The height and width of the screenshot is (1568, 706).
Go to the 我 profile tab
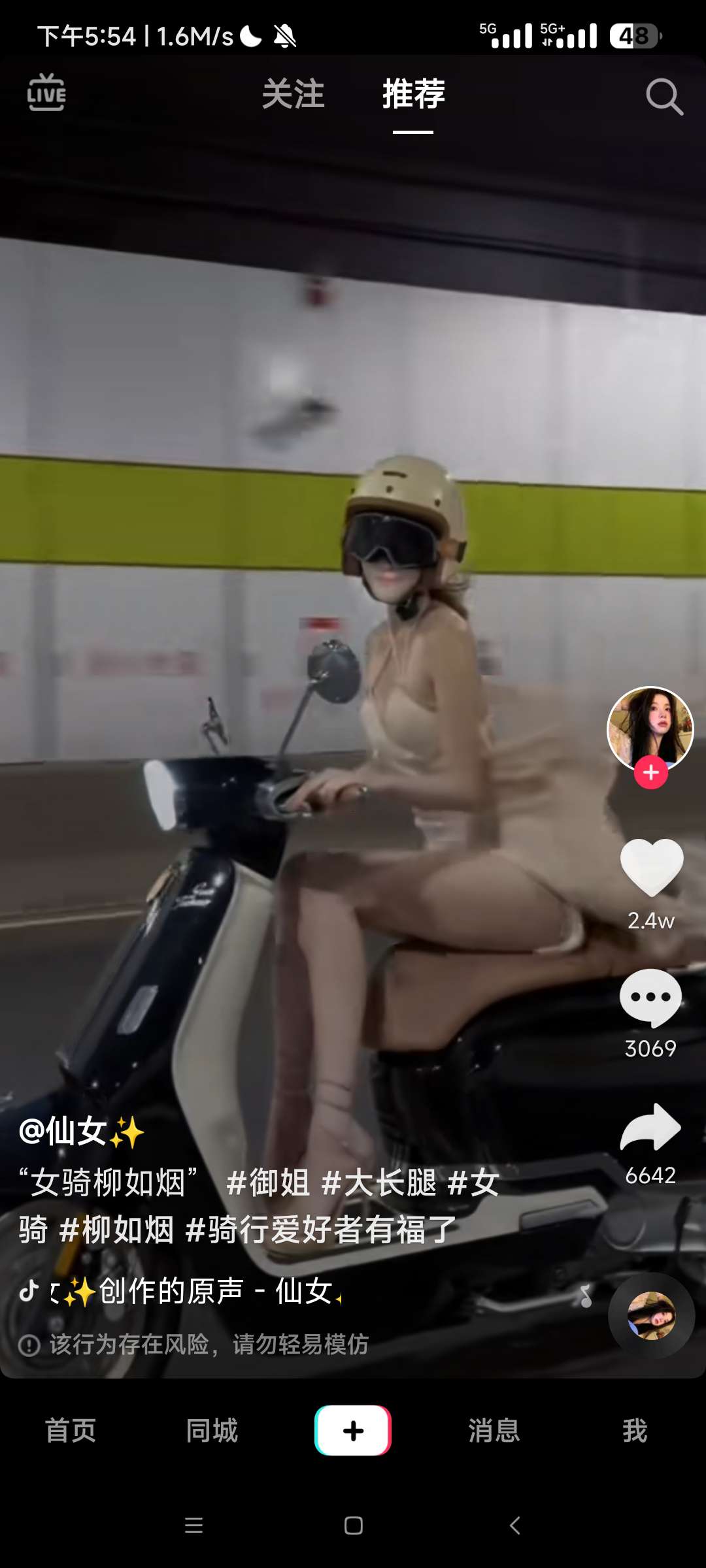click(x=635, y=1431)
